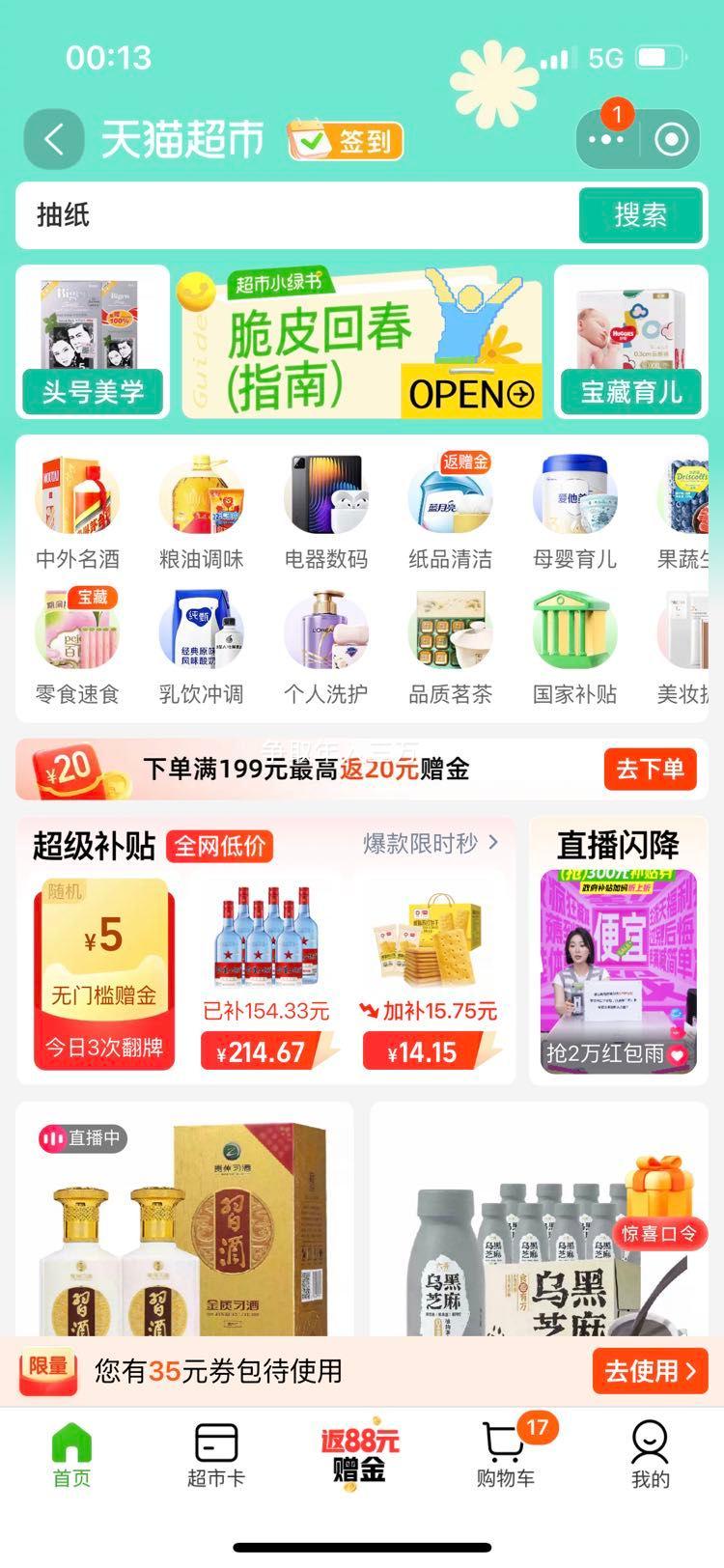Tap the 去下单 button

650,770
